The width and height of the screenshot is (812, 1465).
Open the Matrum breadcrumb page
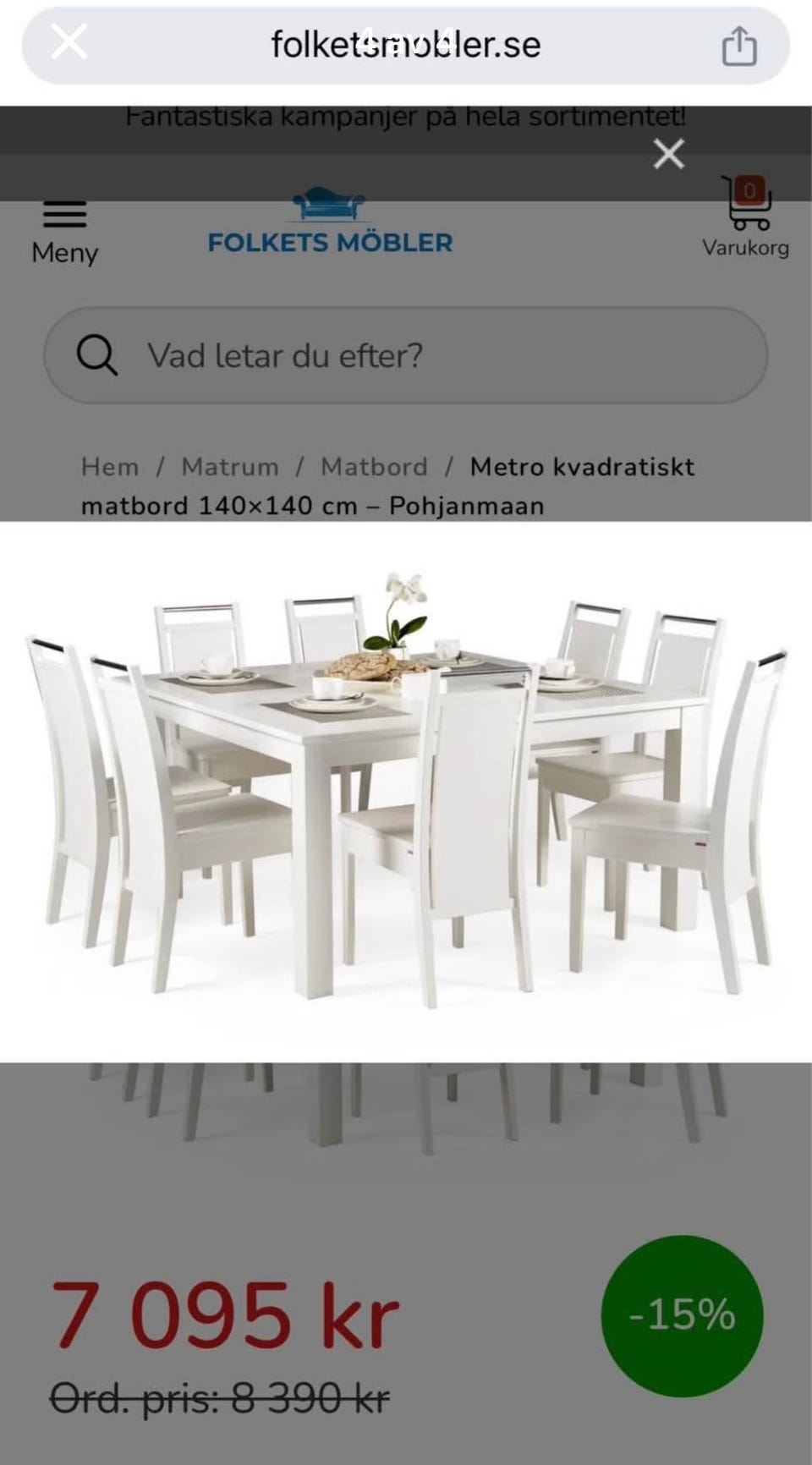tap(230, 466)
